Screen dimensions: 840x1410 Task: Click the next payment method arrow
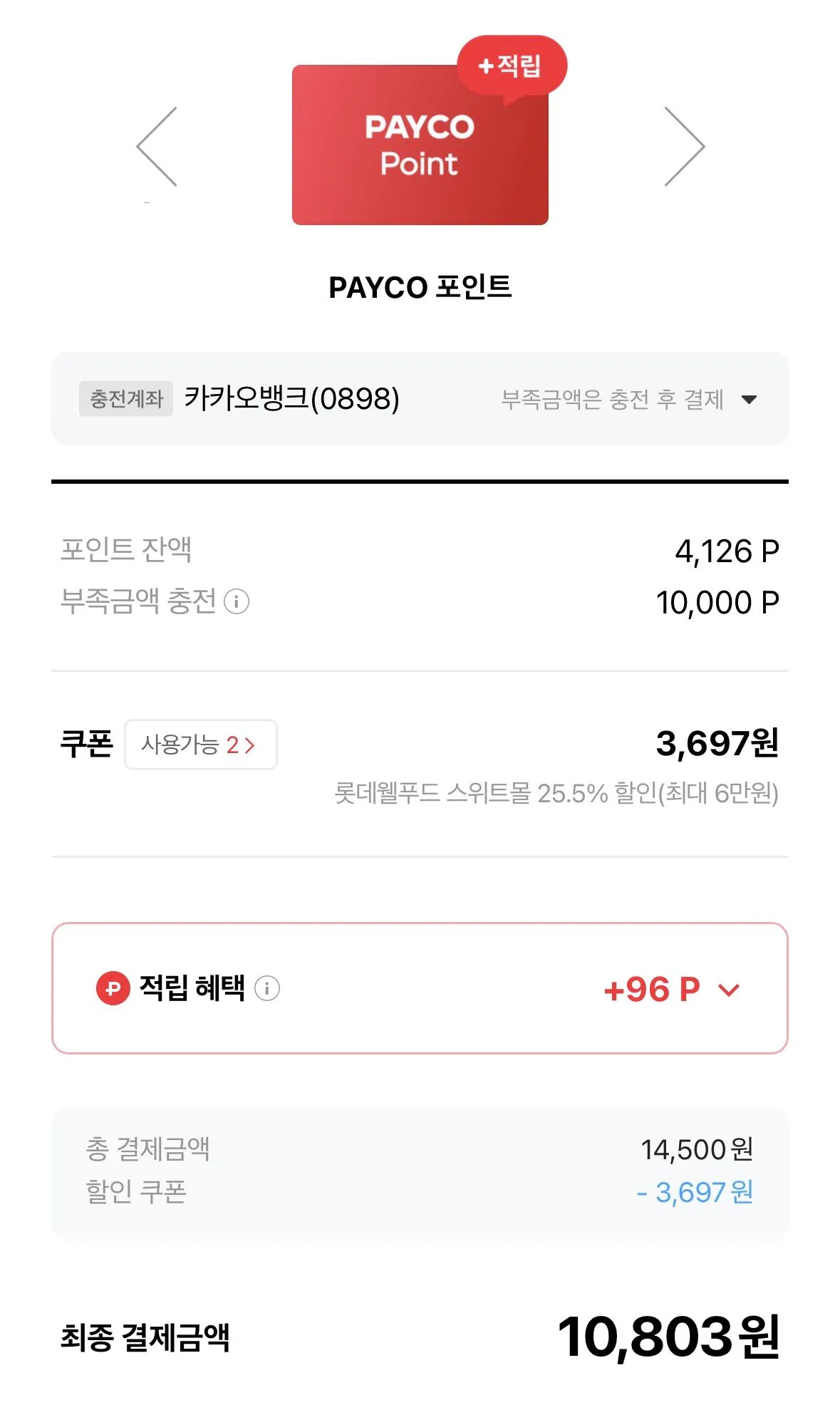(685, 146)
